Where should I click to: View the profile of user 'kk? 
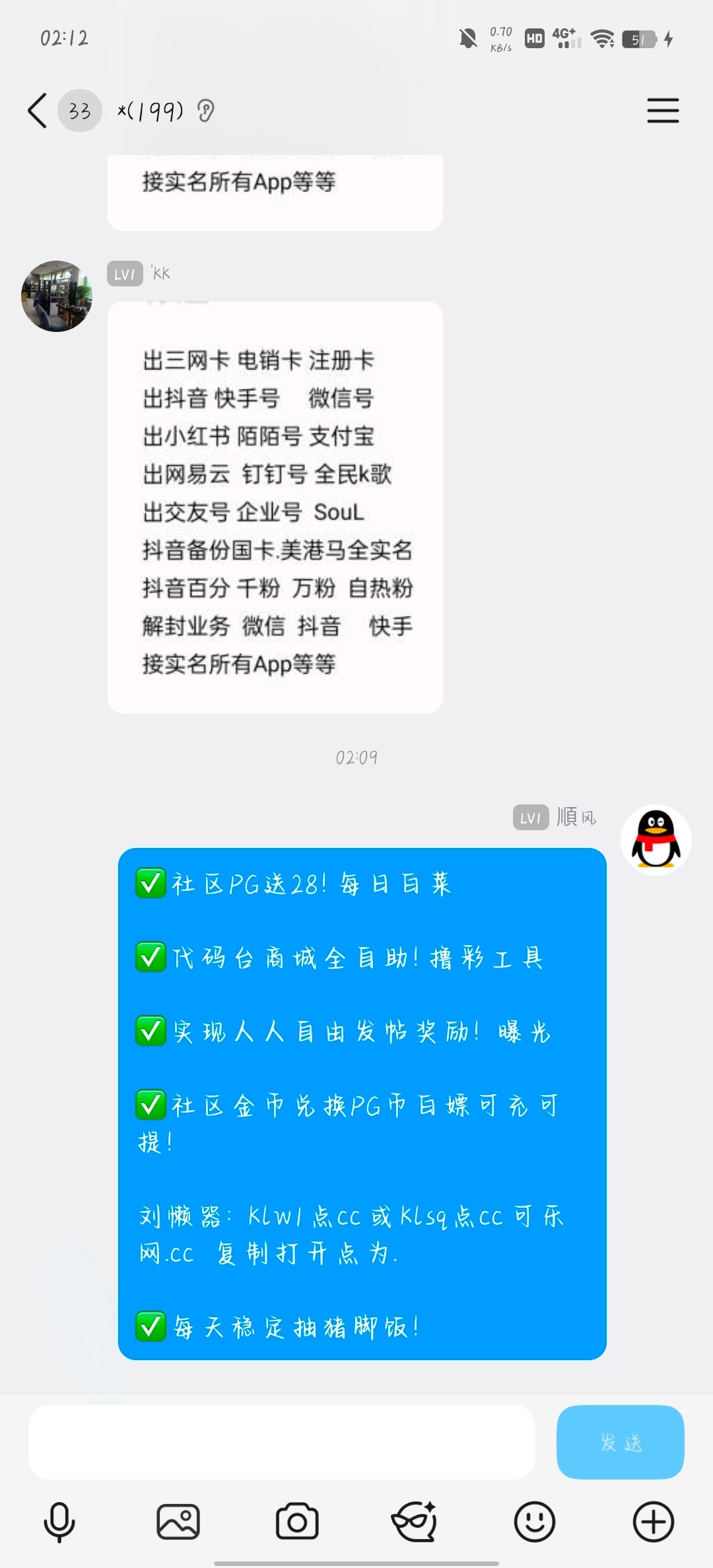[x=57, y=296]
